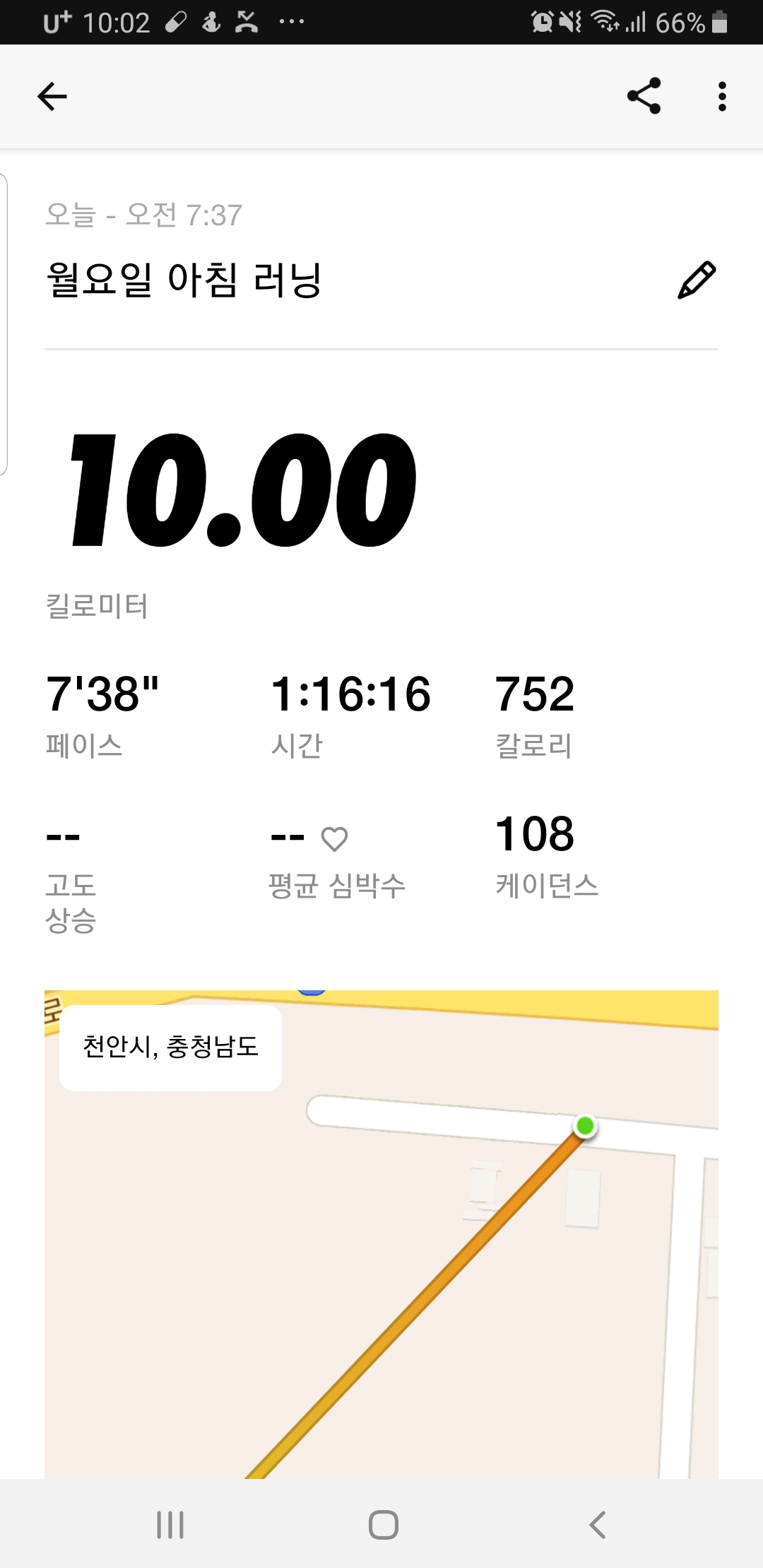This screenshot has height=1568, width=763.
Task: Open recent apps from the navigation bar
Action: [170, 1524]
